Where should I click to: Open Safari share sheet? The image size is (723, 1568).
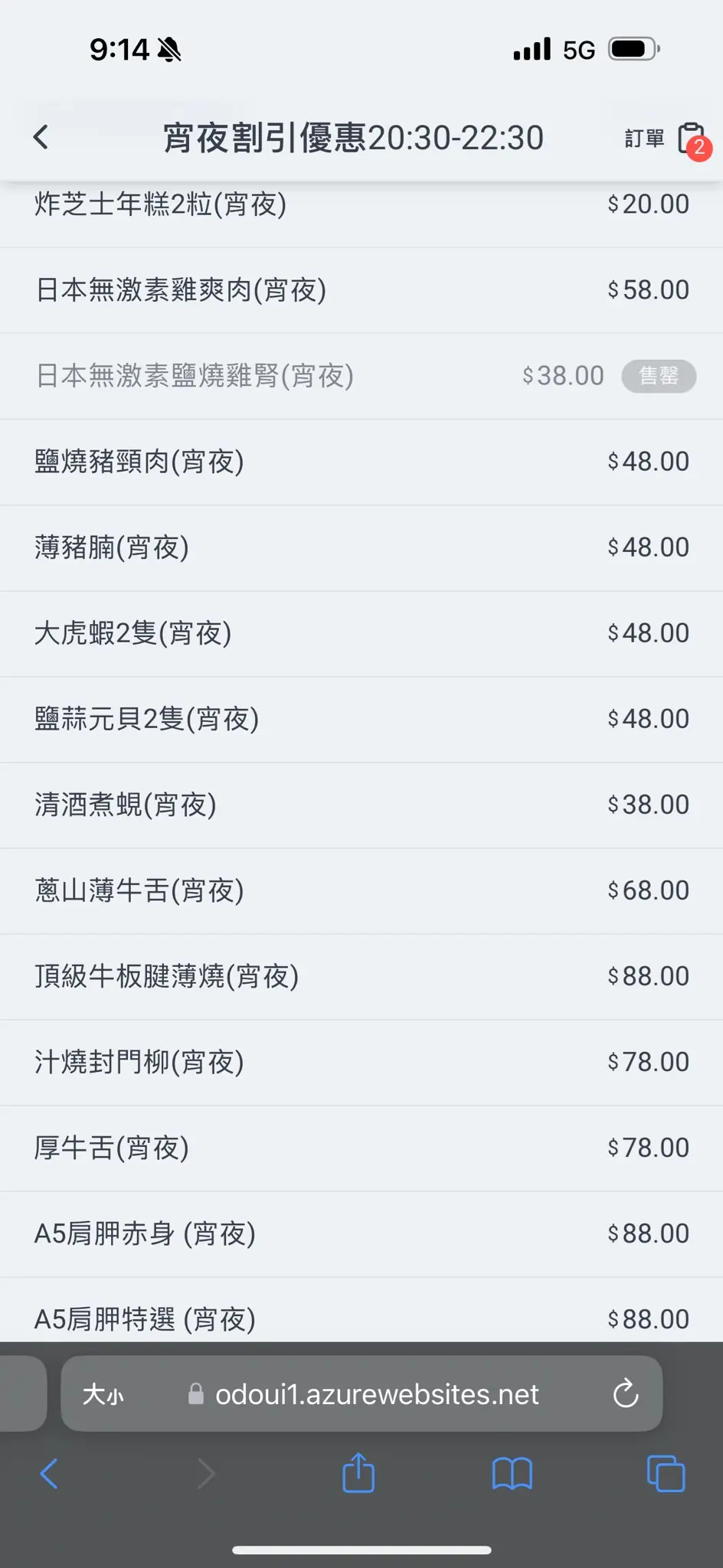(358, 1472)
